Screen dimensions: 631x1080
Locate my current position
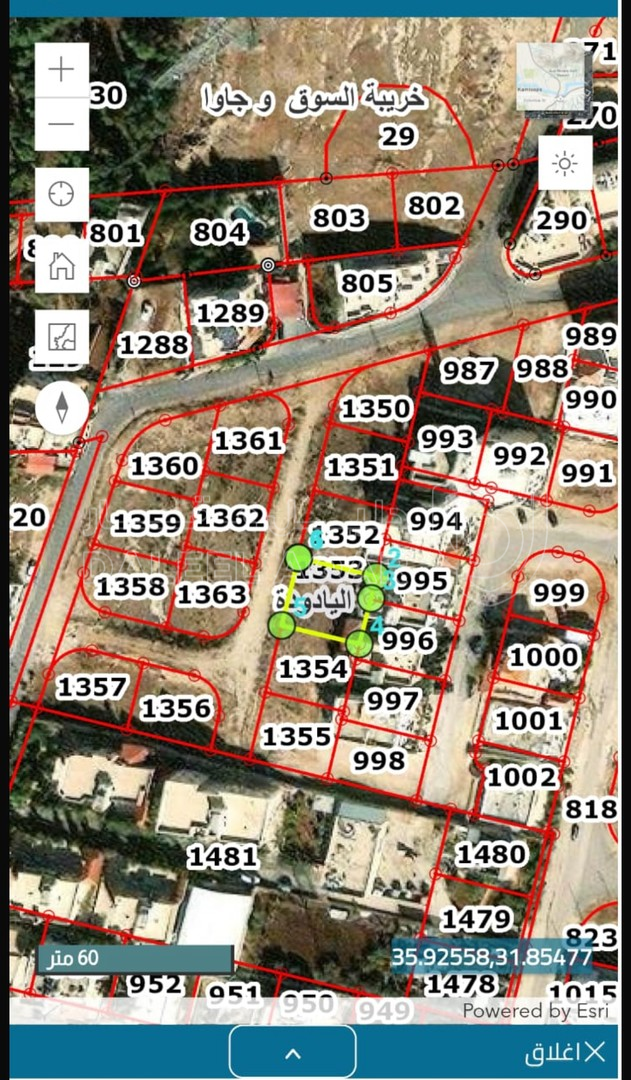(62, 194)
